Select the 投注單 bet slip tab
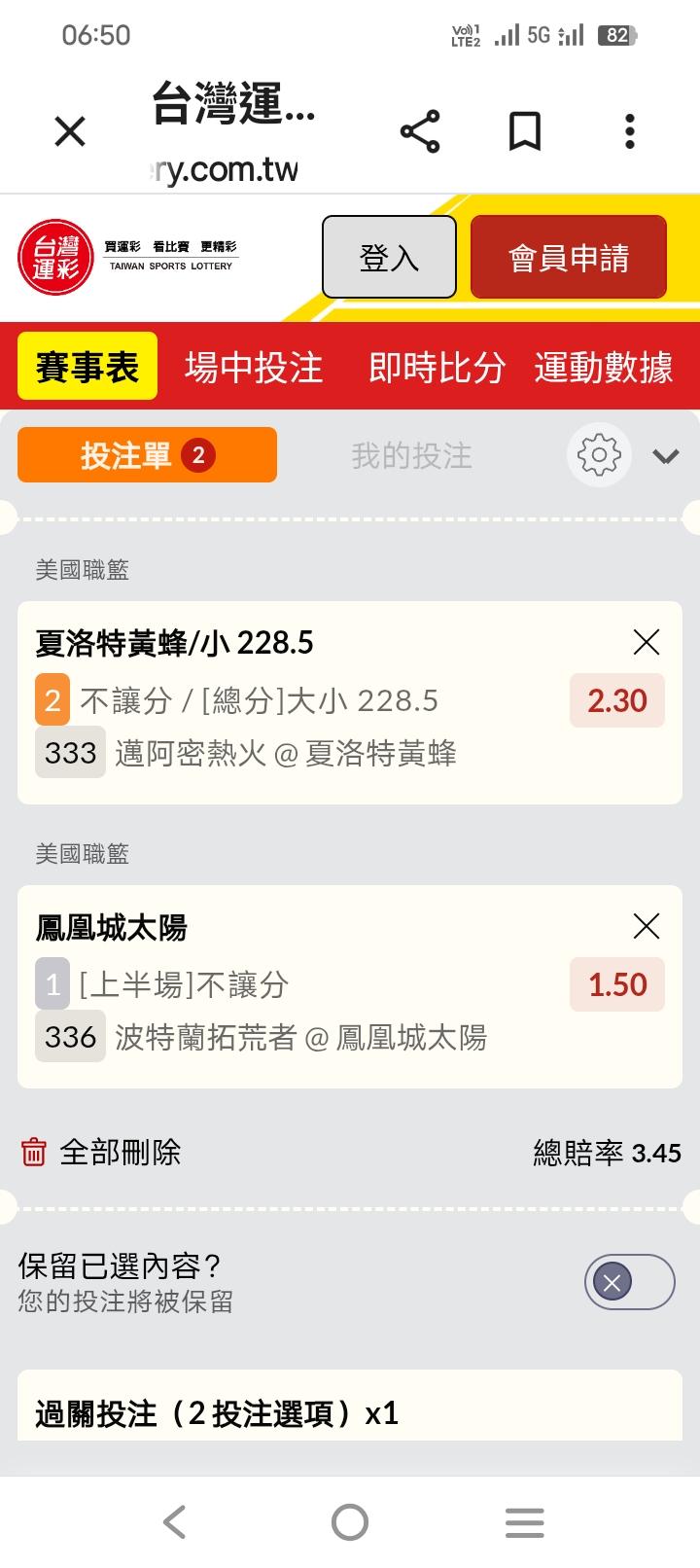 click(147, 455)
